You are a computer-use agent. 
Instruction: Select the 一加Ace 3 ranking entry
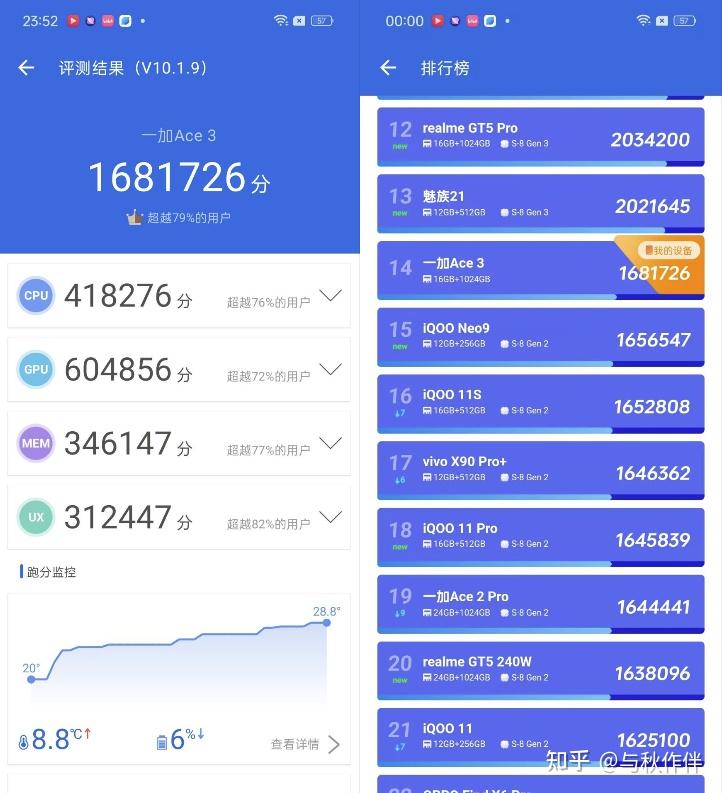coord(540,269)
